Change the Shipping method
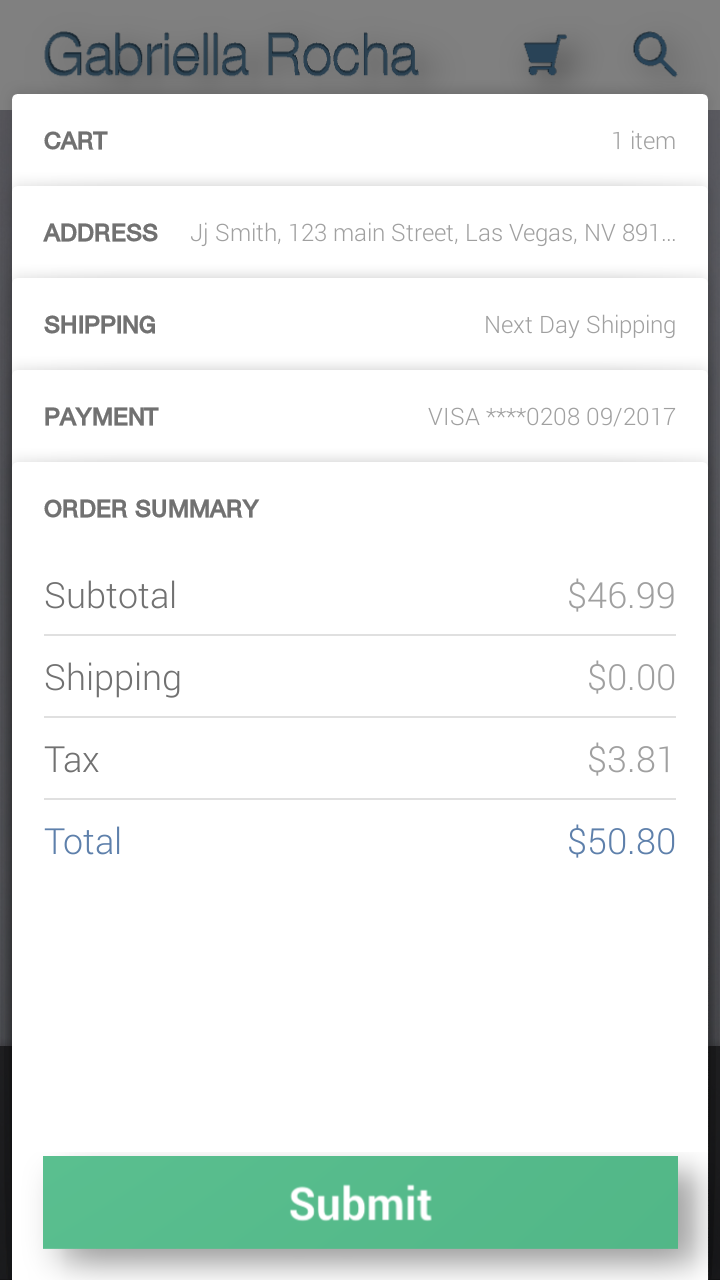Screen dimensions: 720x1280 360,325
